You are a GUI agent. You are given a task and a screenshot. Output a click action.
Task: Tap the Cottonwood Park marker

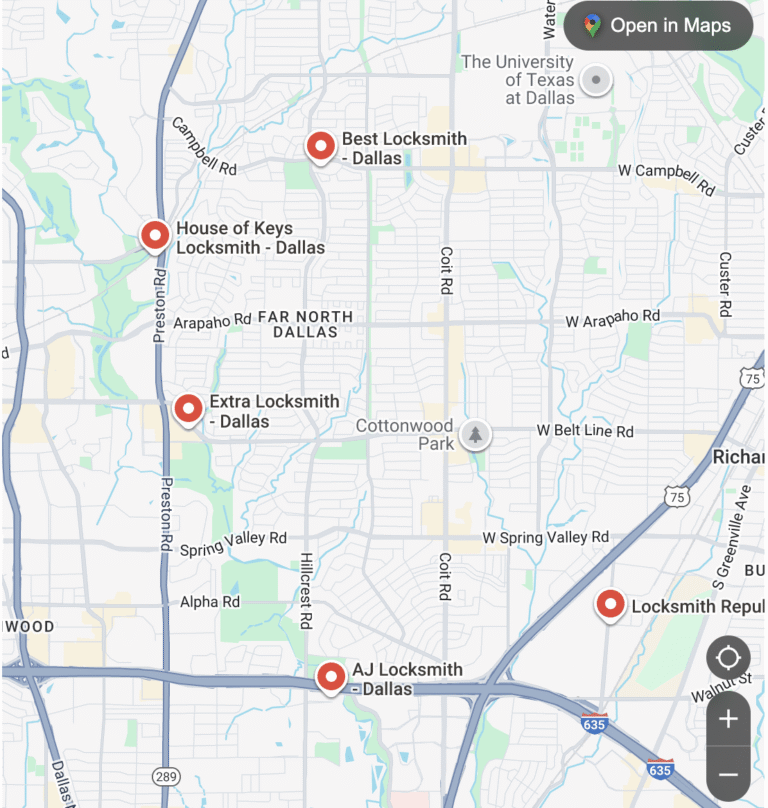(x=477, y=434)
